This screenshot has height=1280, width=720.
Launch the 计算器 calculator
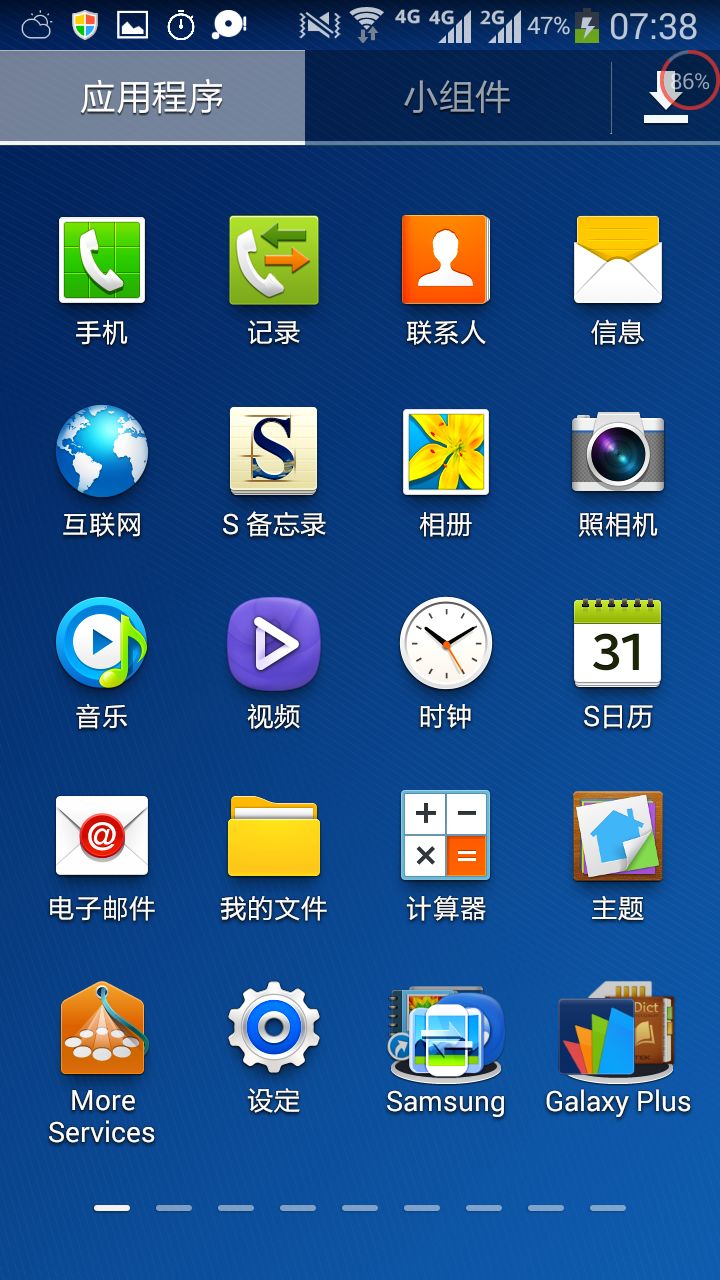click(x=445, y=835)
